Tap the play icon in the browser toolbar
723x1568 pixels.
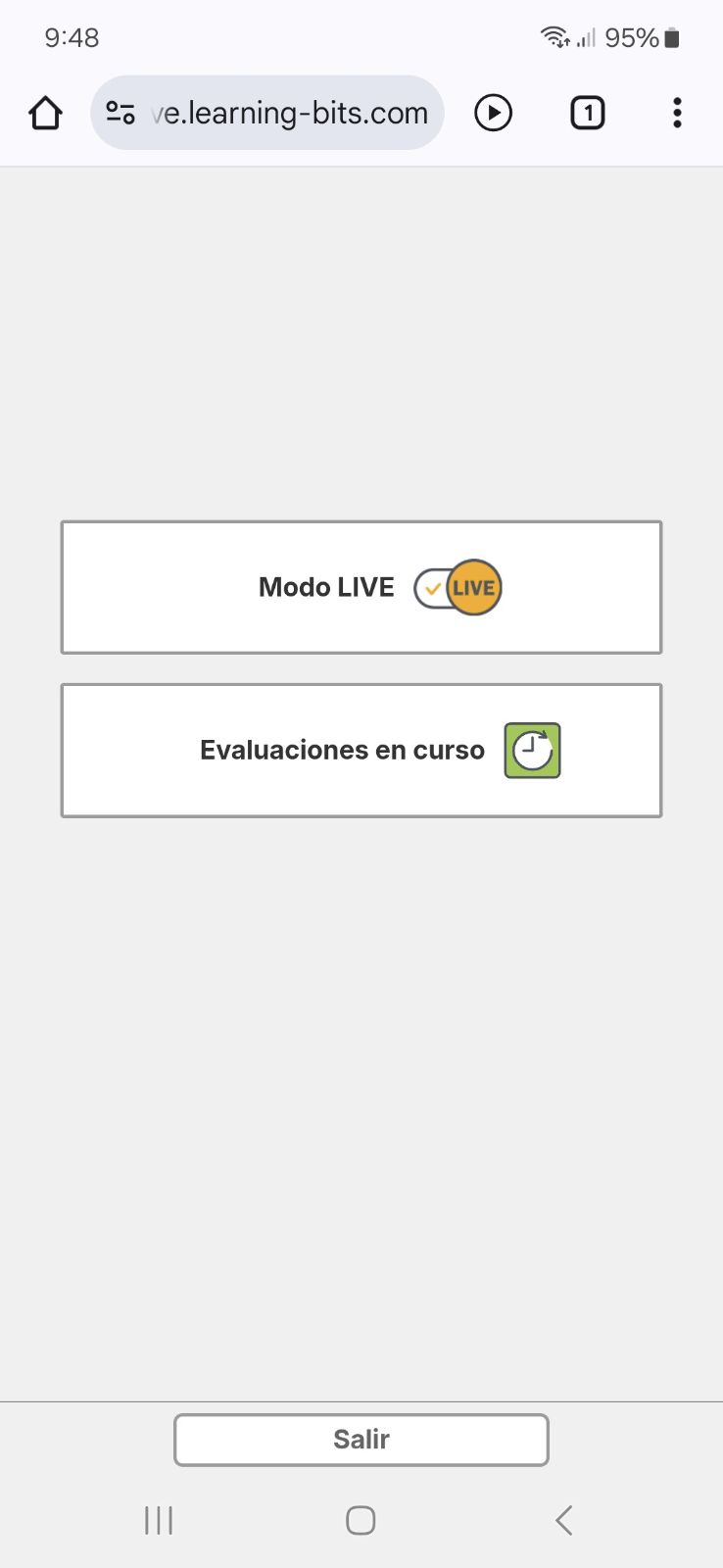[x=493, y=114]
